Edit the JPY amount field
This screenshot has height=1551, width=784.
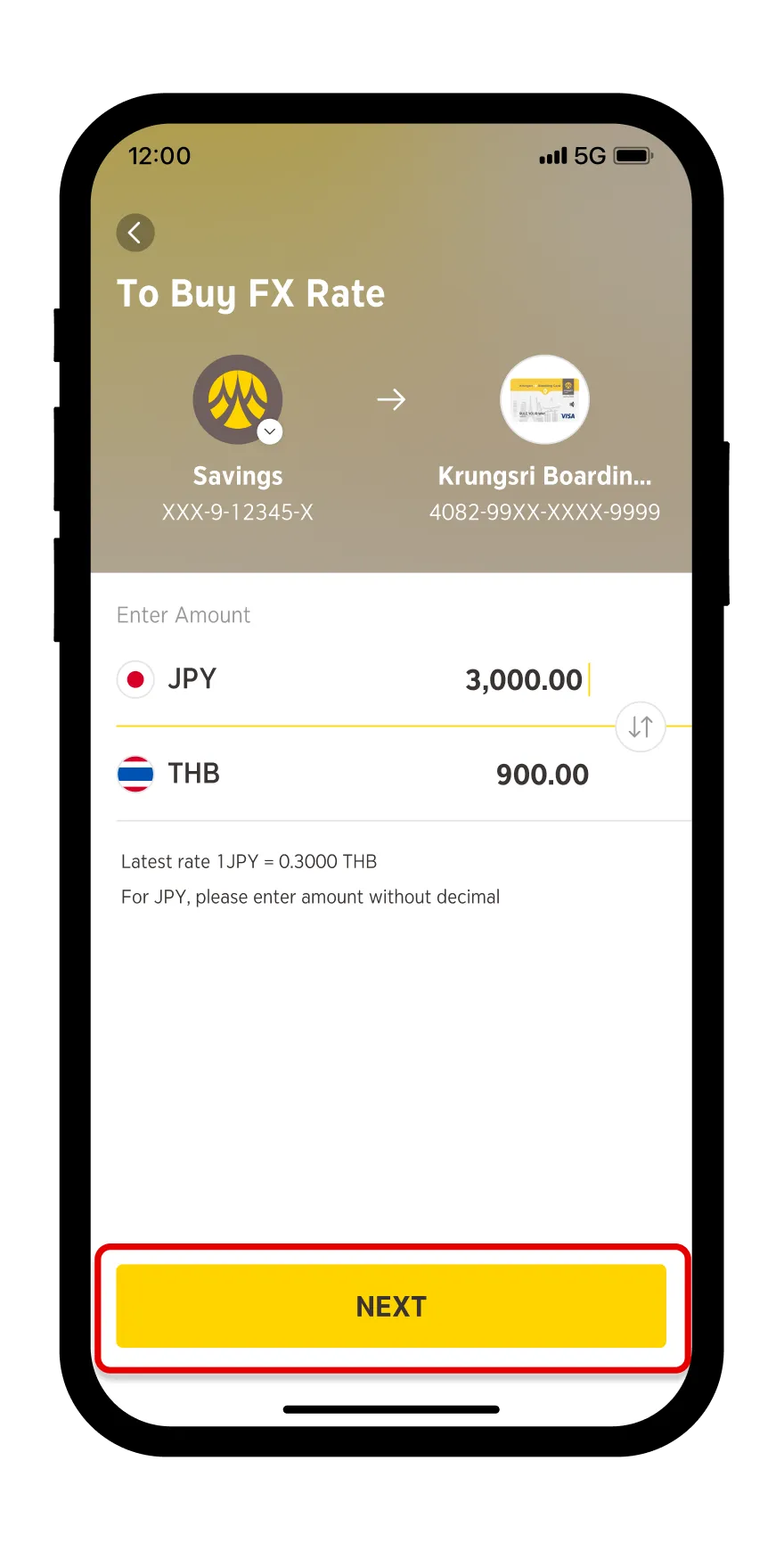[523, 680]
